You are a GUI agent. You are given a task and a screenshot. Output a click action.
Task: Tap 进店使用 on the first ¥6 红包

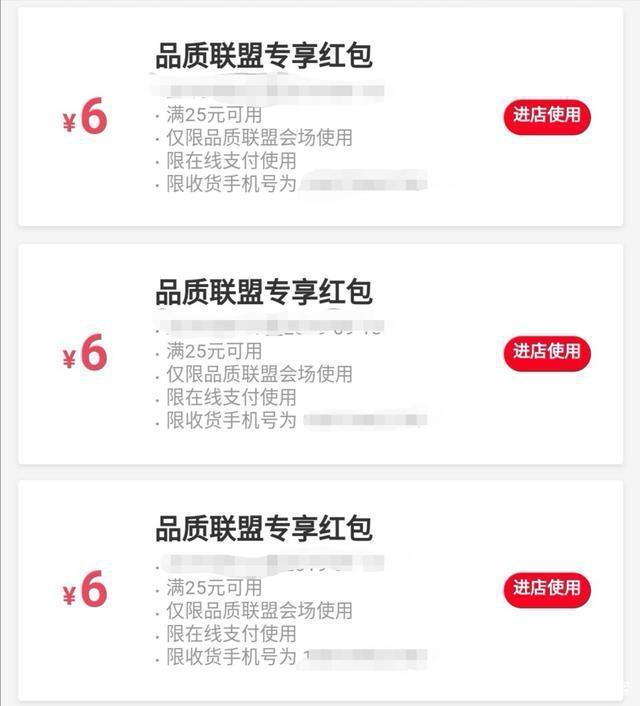[547, 115]
